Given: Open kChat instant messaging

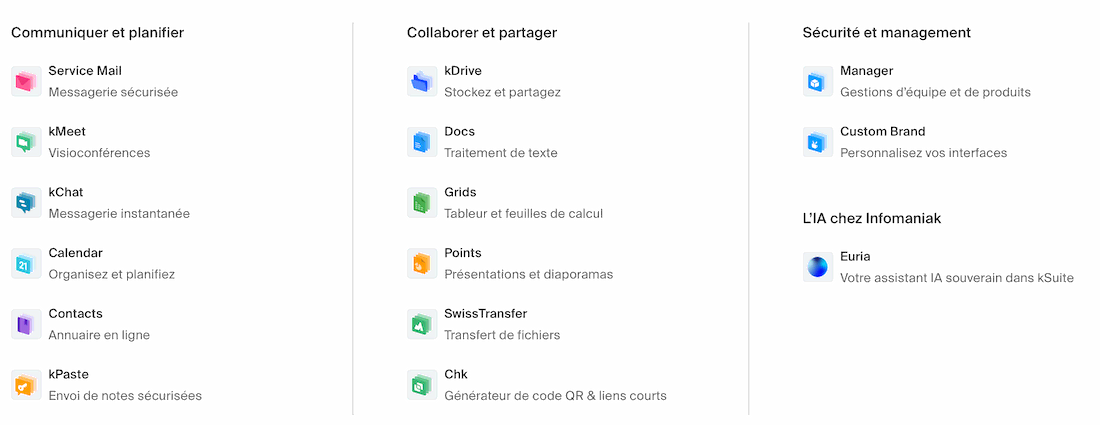Looking at the screenshot, I should (x=66, y=192).
